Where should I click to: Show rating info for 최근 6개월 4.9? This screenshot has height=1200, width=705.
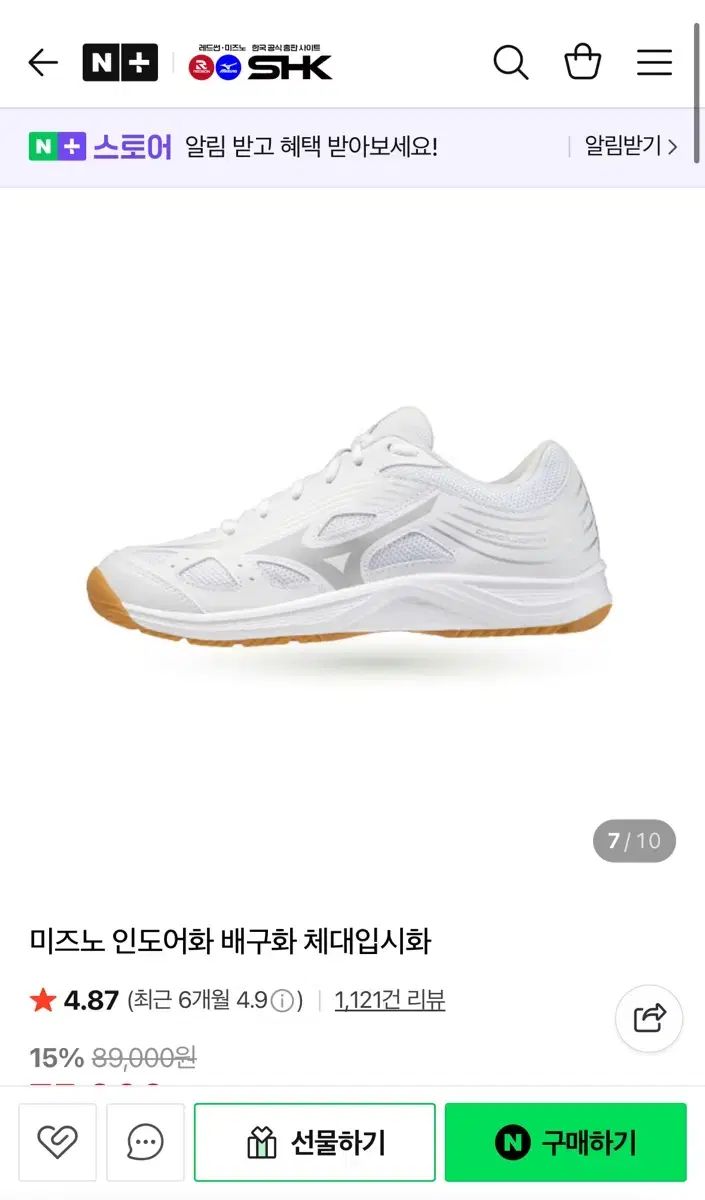tap(285, 1001)
